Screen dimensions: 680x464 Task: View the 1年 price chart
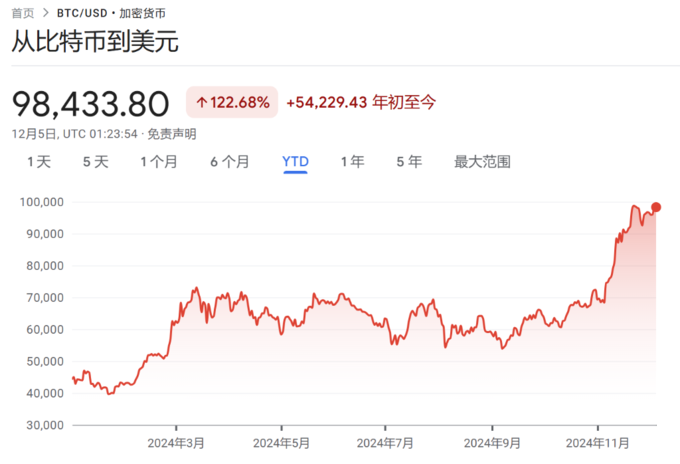(352, 161)
